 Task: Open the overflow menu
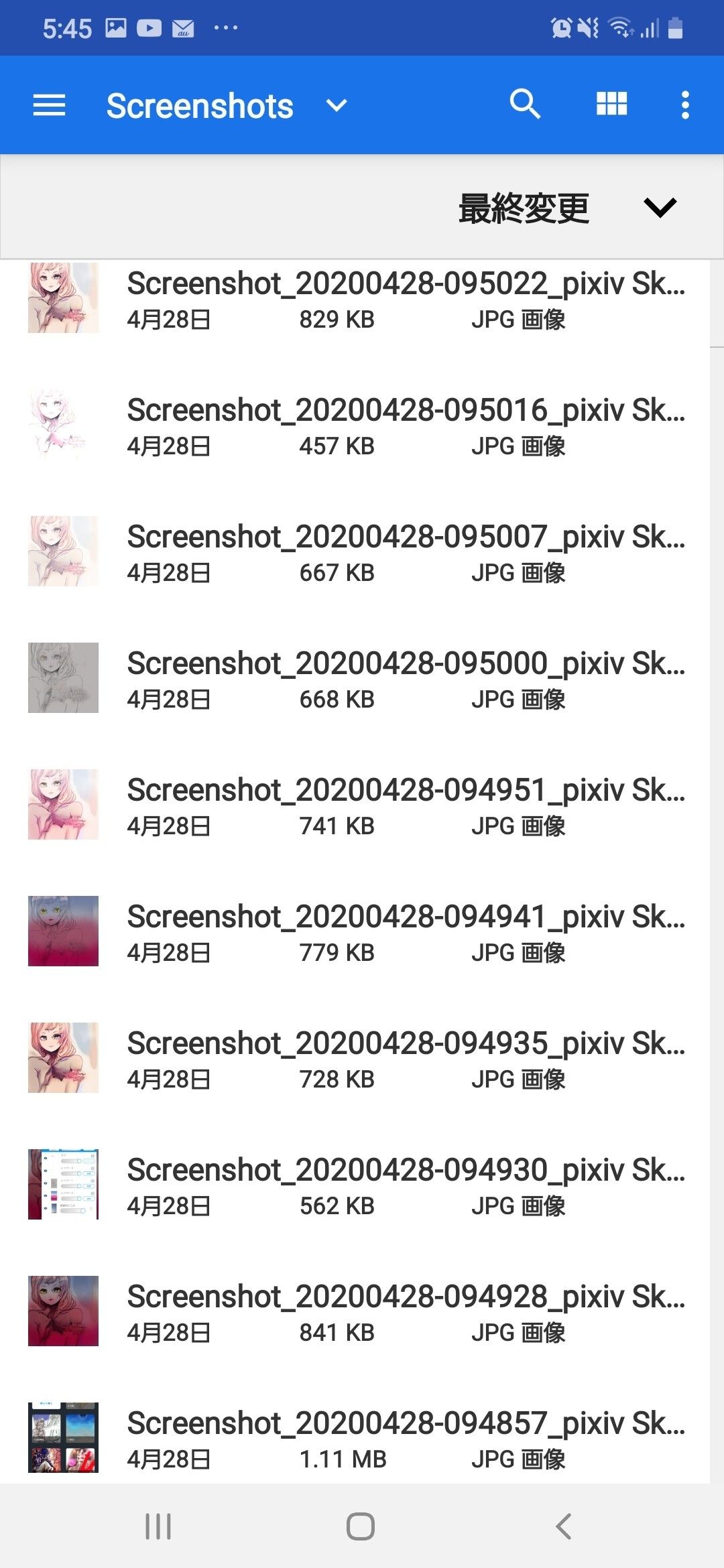(684, 105)
